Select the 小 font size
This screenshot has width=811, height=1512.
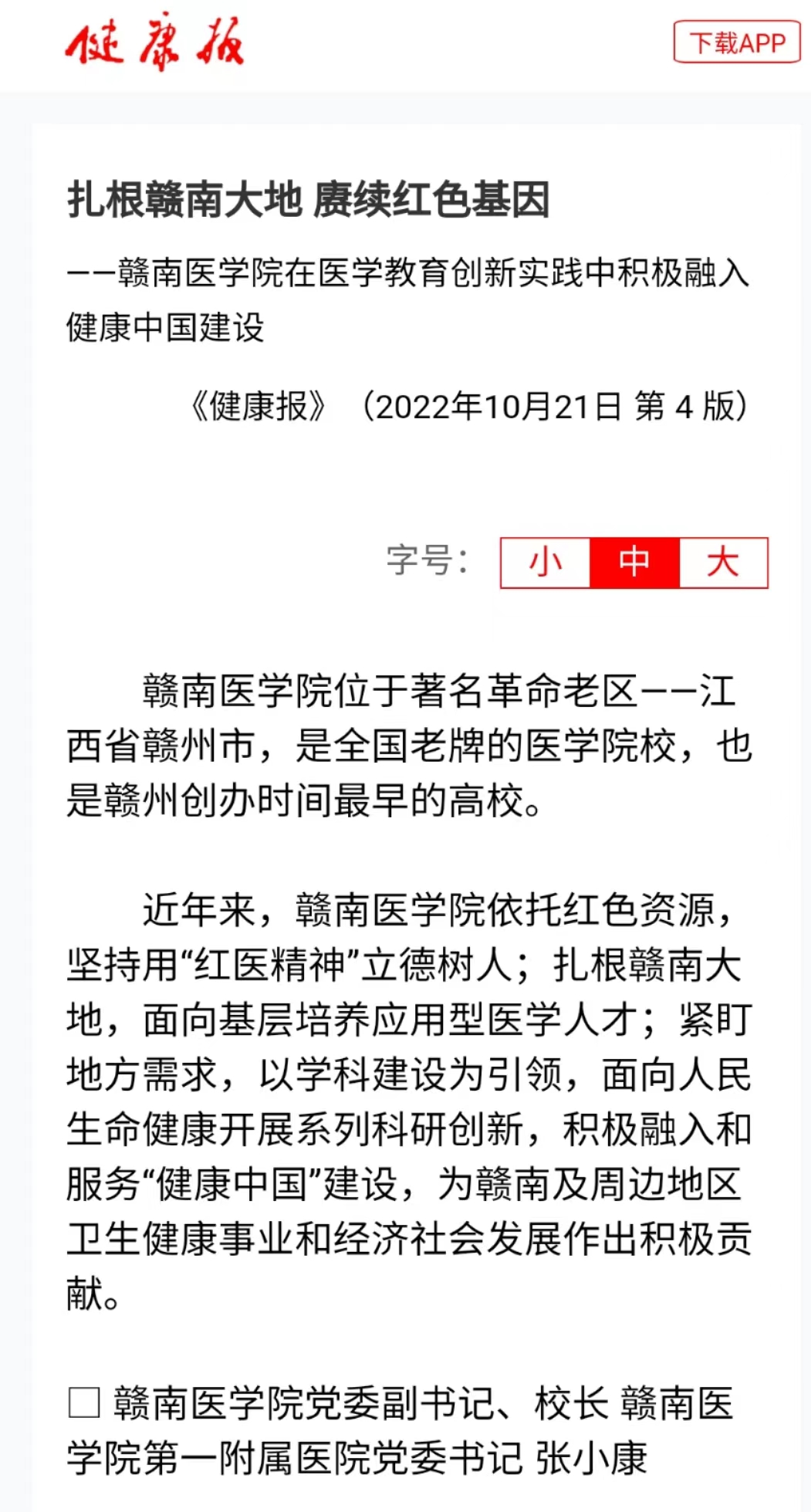coord(545,563)
